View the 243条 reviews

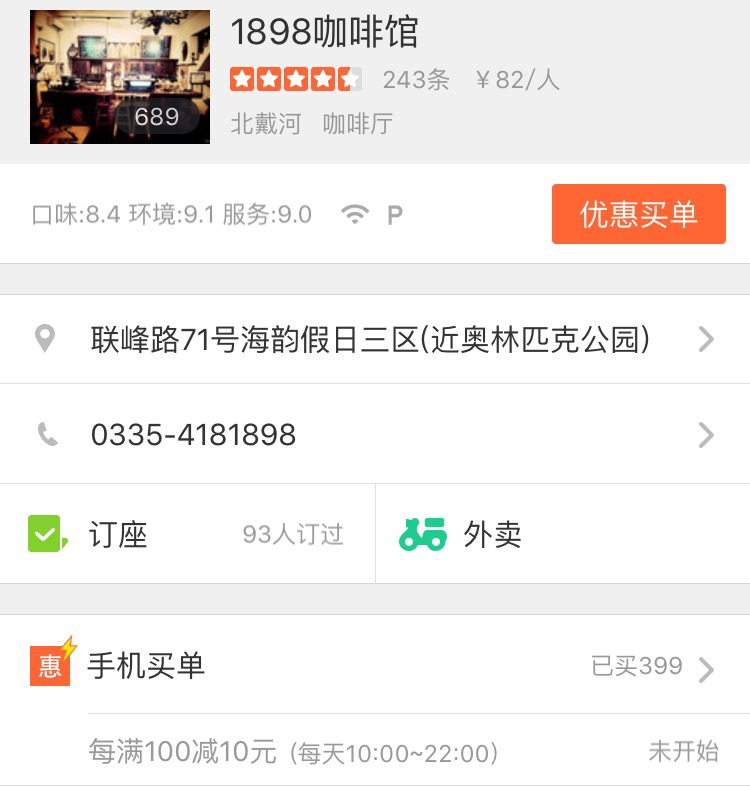[416, 80]
